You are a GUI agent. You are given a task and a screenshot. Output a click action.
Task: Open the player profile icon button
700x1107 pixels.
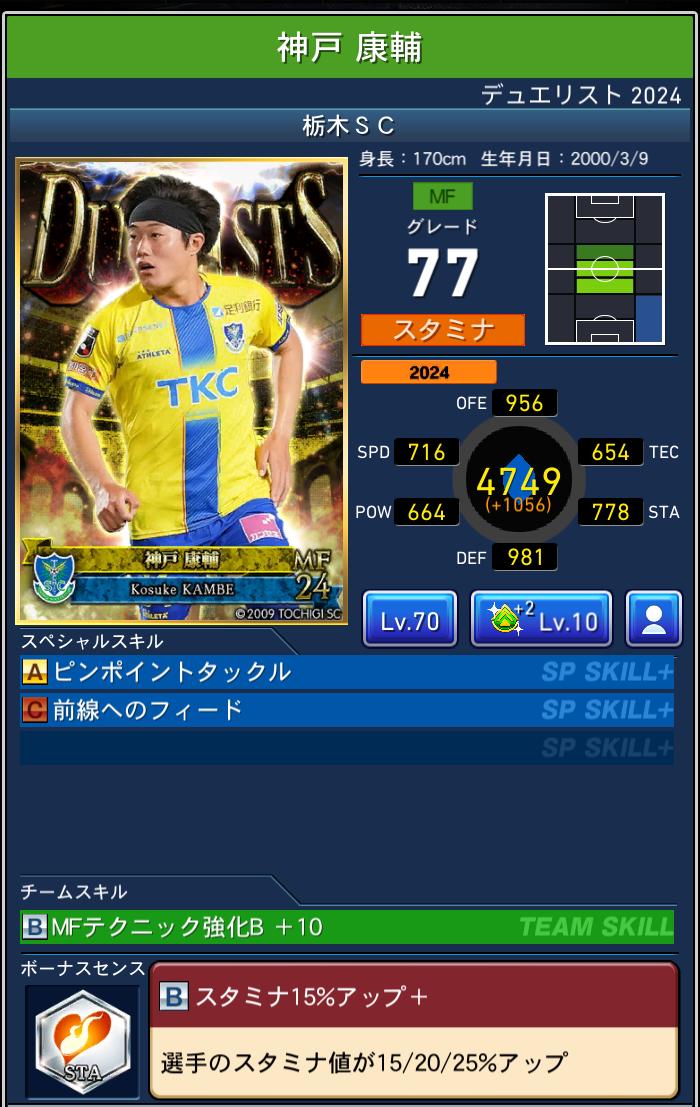point(653,620)
